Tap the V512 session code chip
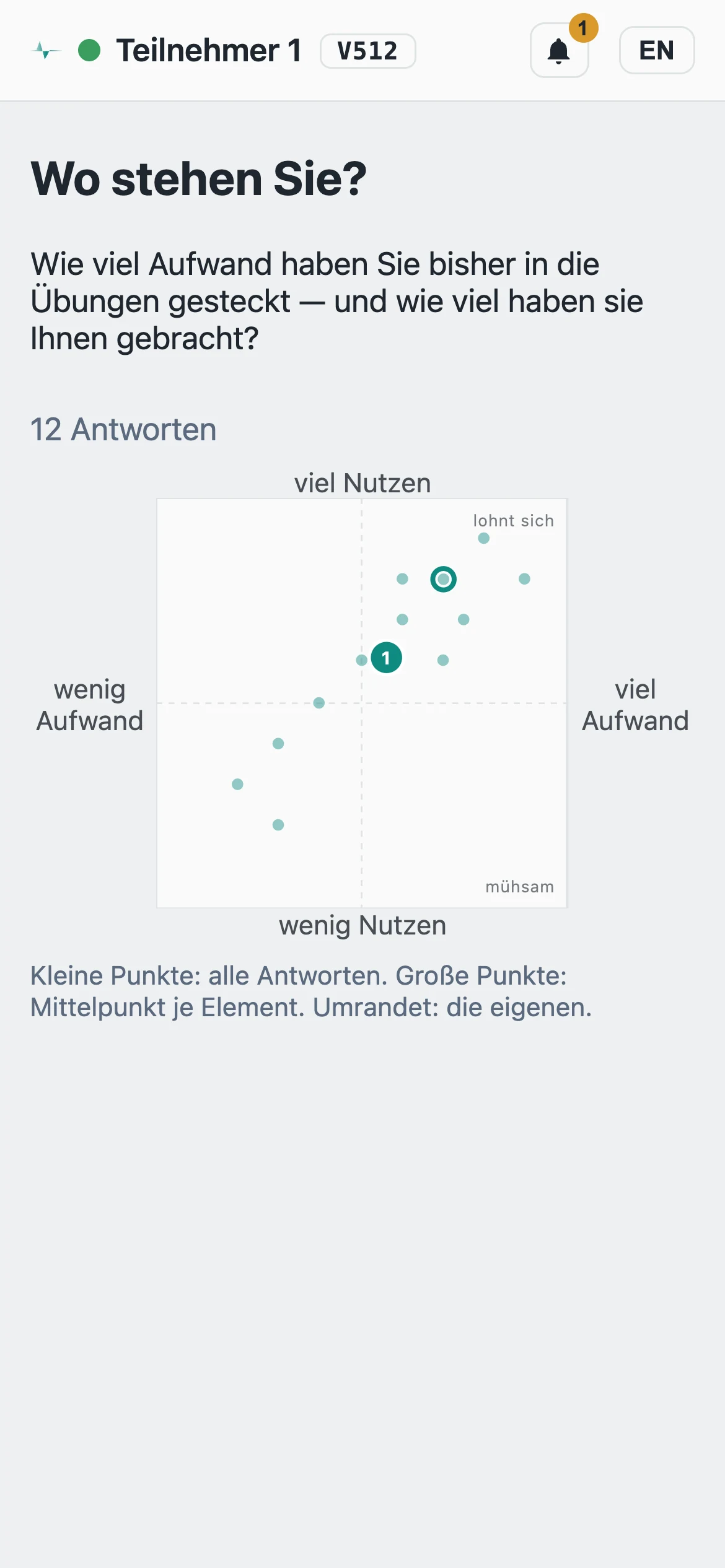Image resolution: width=725 pixels, height=1568 pixels. 368,51
